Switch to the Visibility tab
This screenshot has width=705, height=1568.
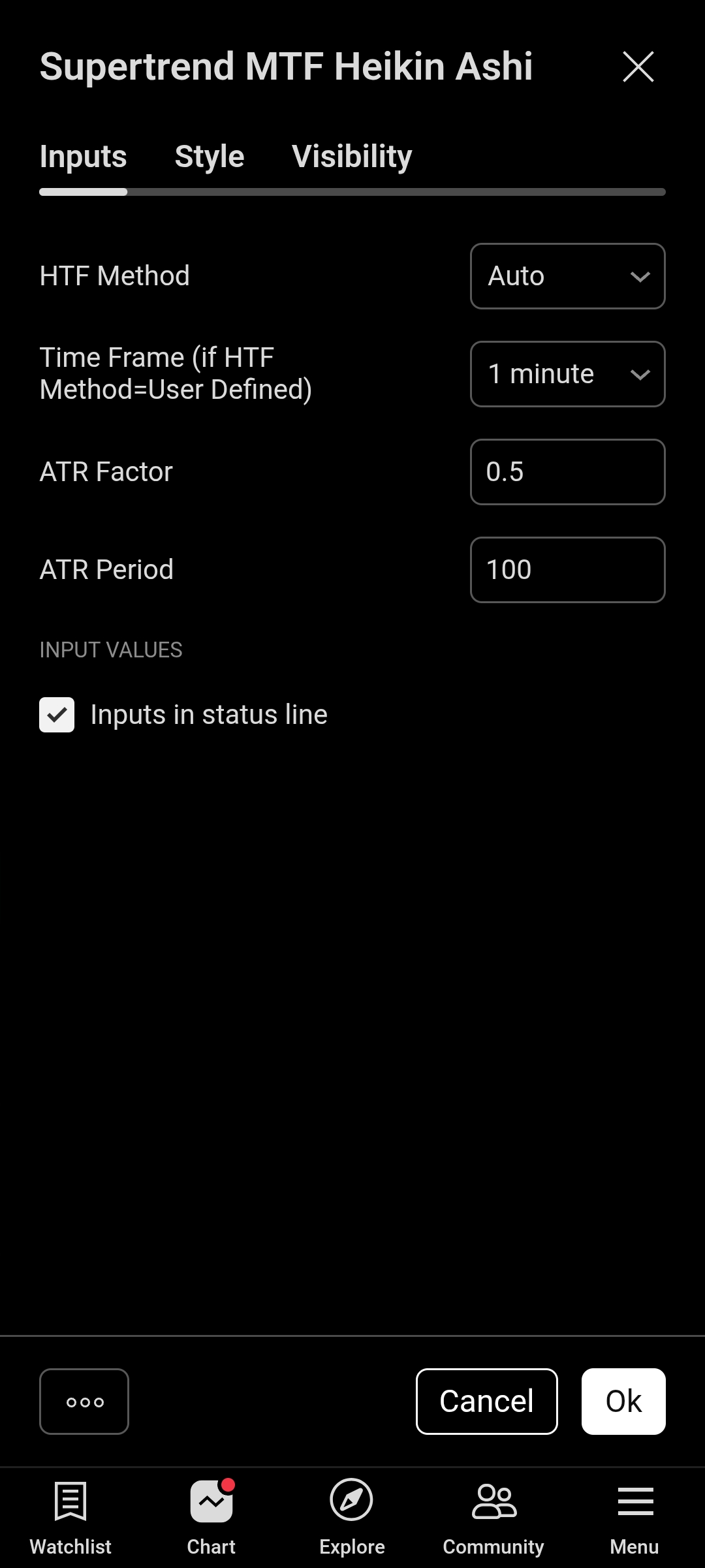[352, 157]
